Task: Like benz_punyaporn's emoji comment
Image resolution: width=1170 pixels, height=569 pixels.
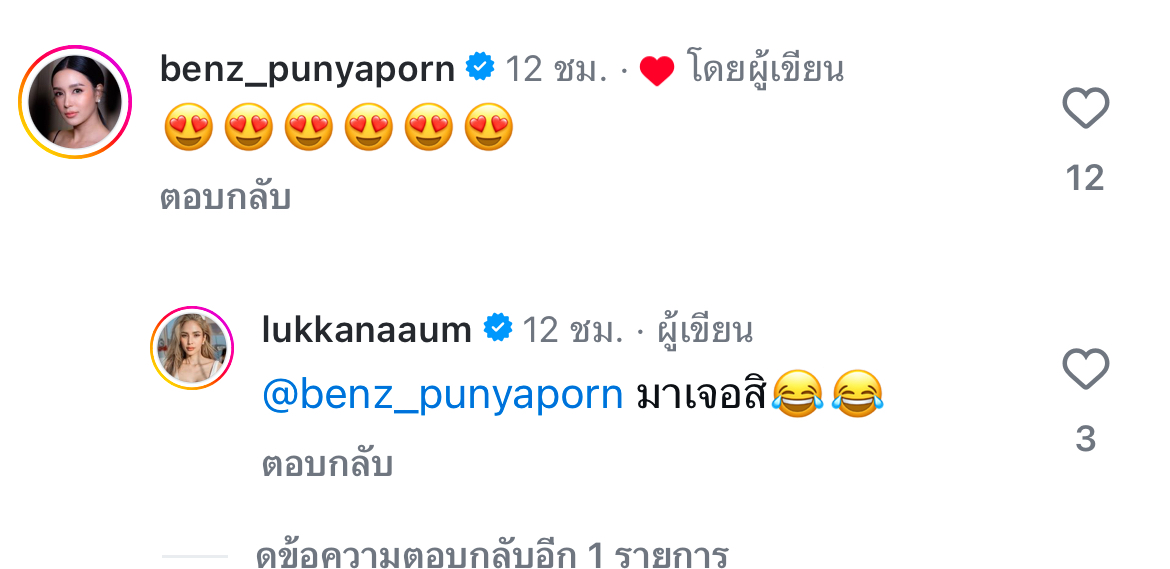Action: tap(1085, 109)
